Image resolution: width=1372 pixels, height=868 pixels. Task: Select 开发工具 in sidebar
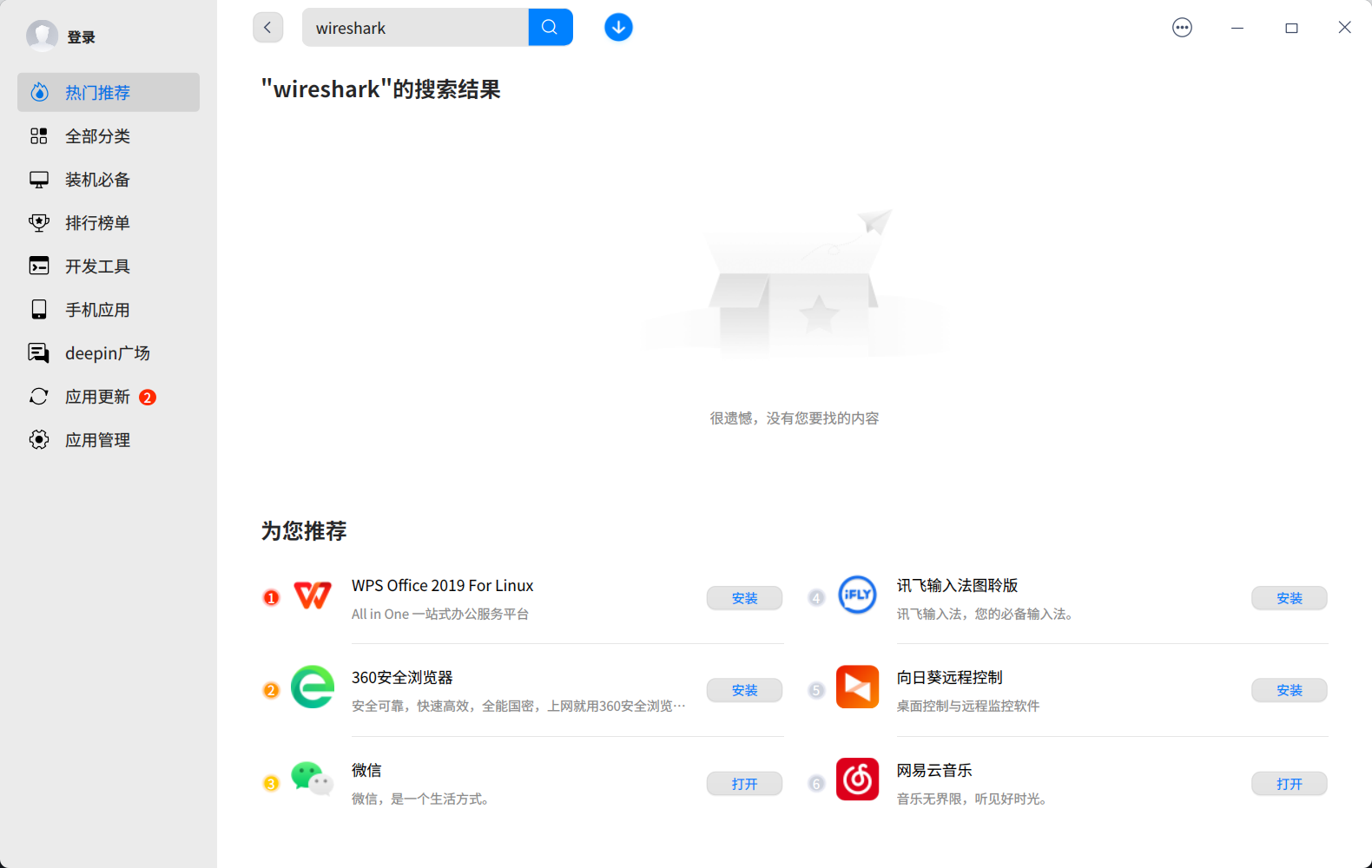coord(97,266)
